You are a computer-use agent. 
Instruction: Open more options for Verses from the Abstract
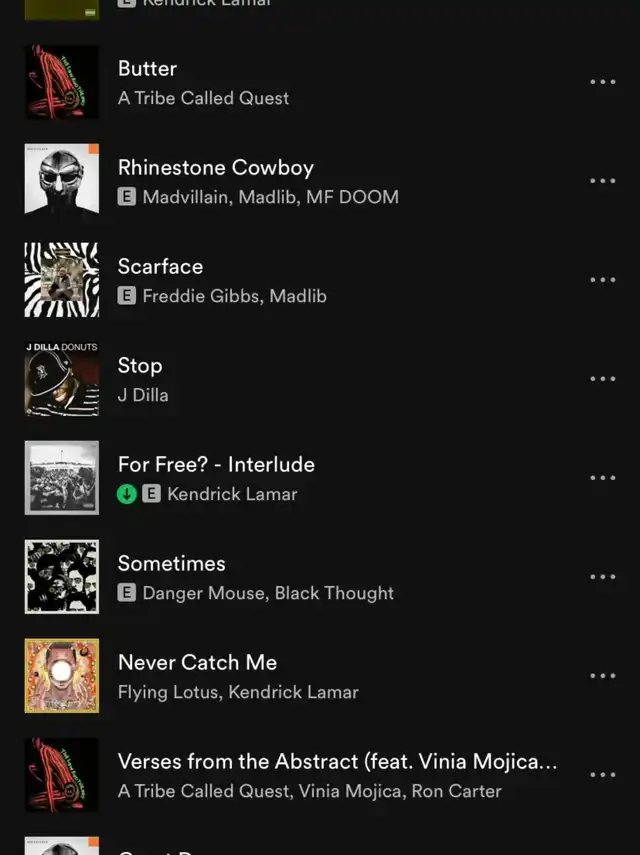tap(603, 775)
